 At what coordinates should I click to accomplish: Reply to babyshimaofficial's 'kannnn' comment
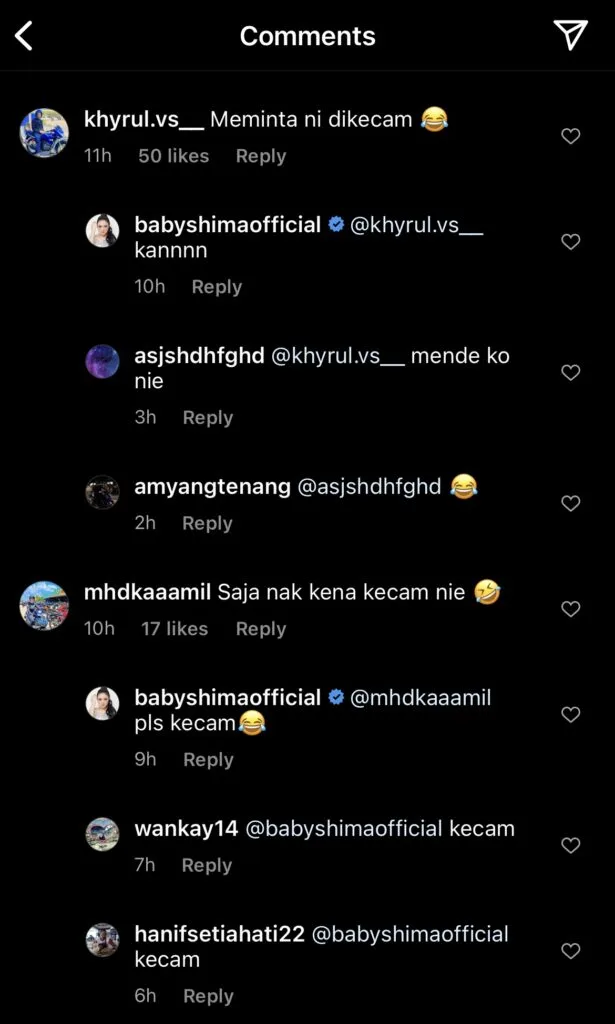(216, 287)
